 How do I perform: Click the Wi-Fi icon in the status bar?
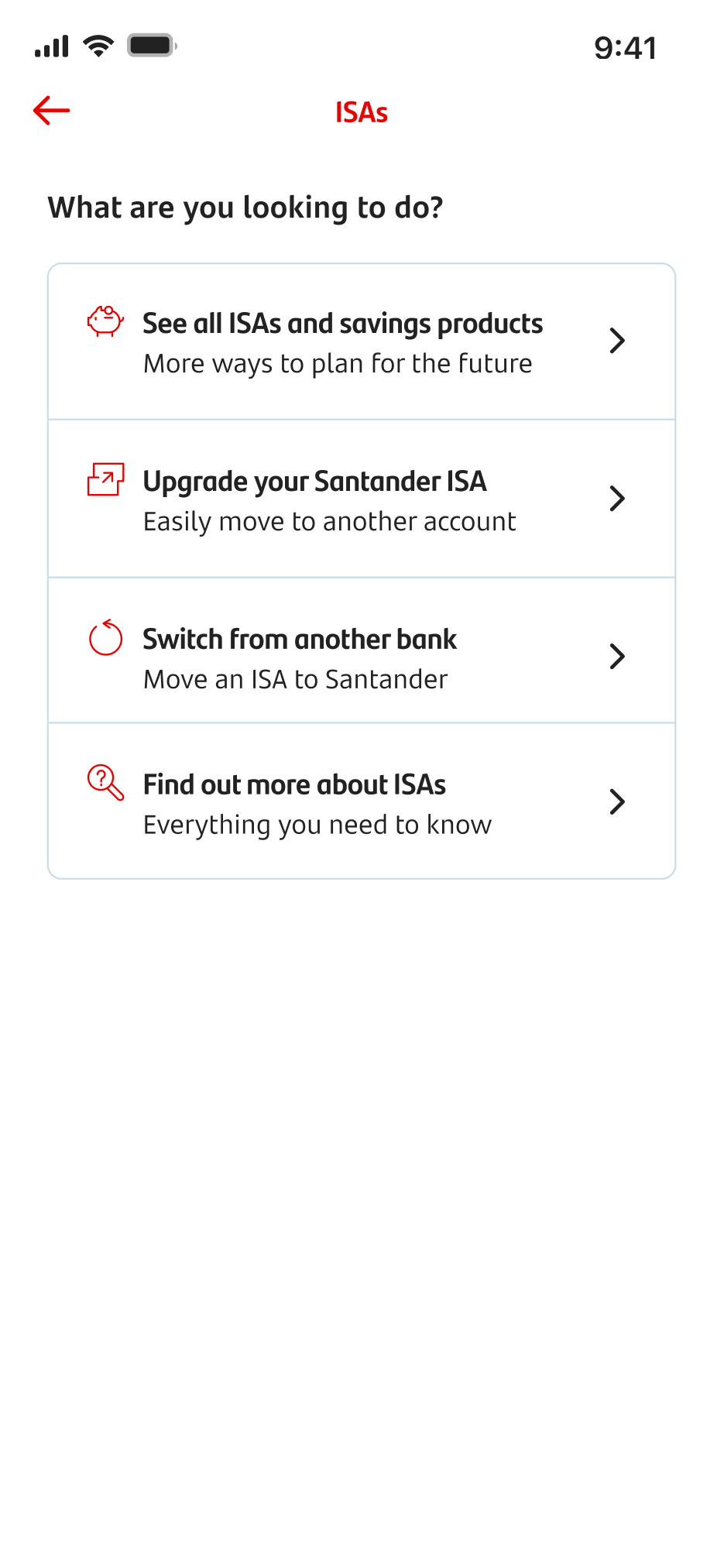[97, 46]
